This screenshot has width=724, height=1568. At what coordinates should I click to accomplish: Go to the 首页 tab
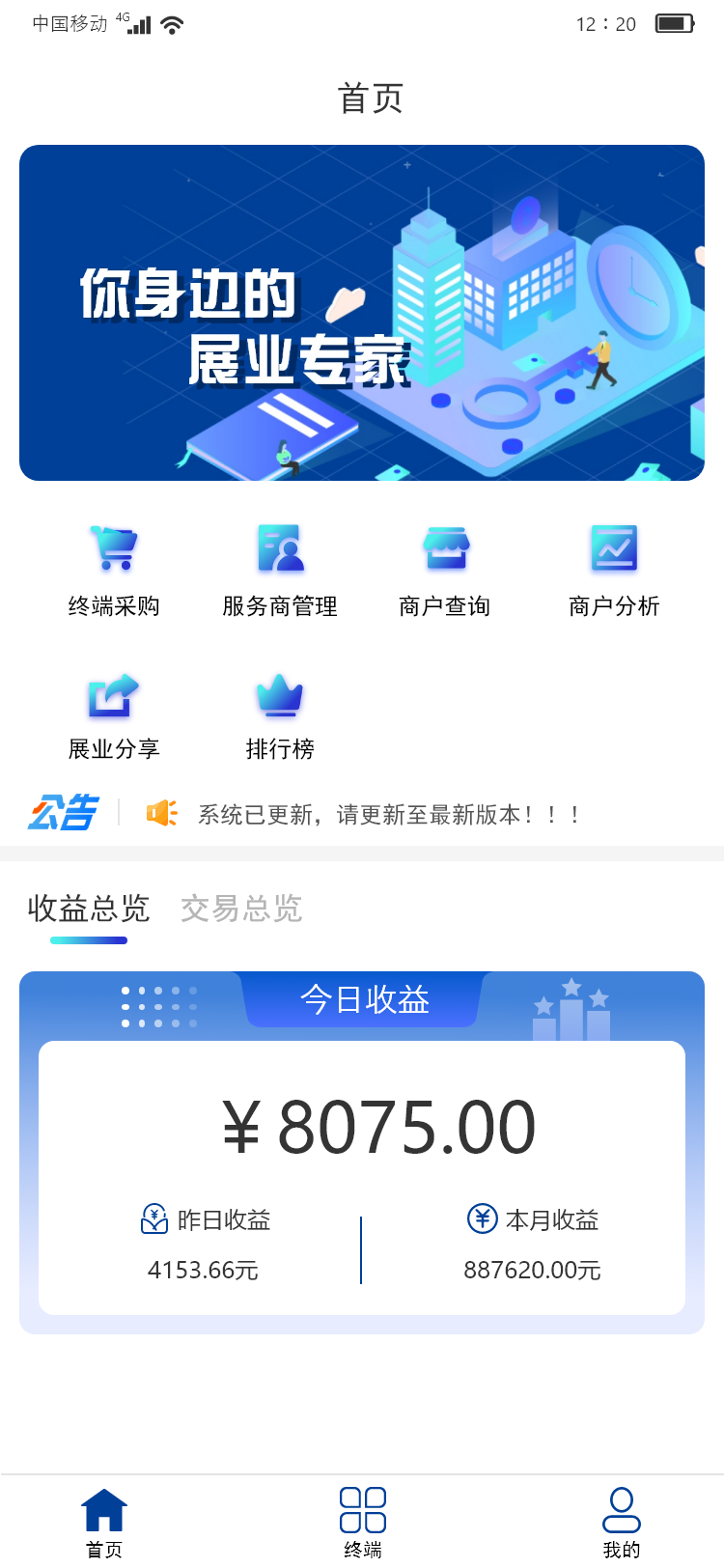pyautogui.click(x=104, y=1523)
